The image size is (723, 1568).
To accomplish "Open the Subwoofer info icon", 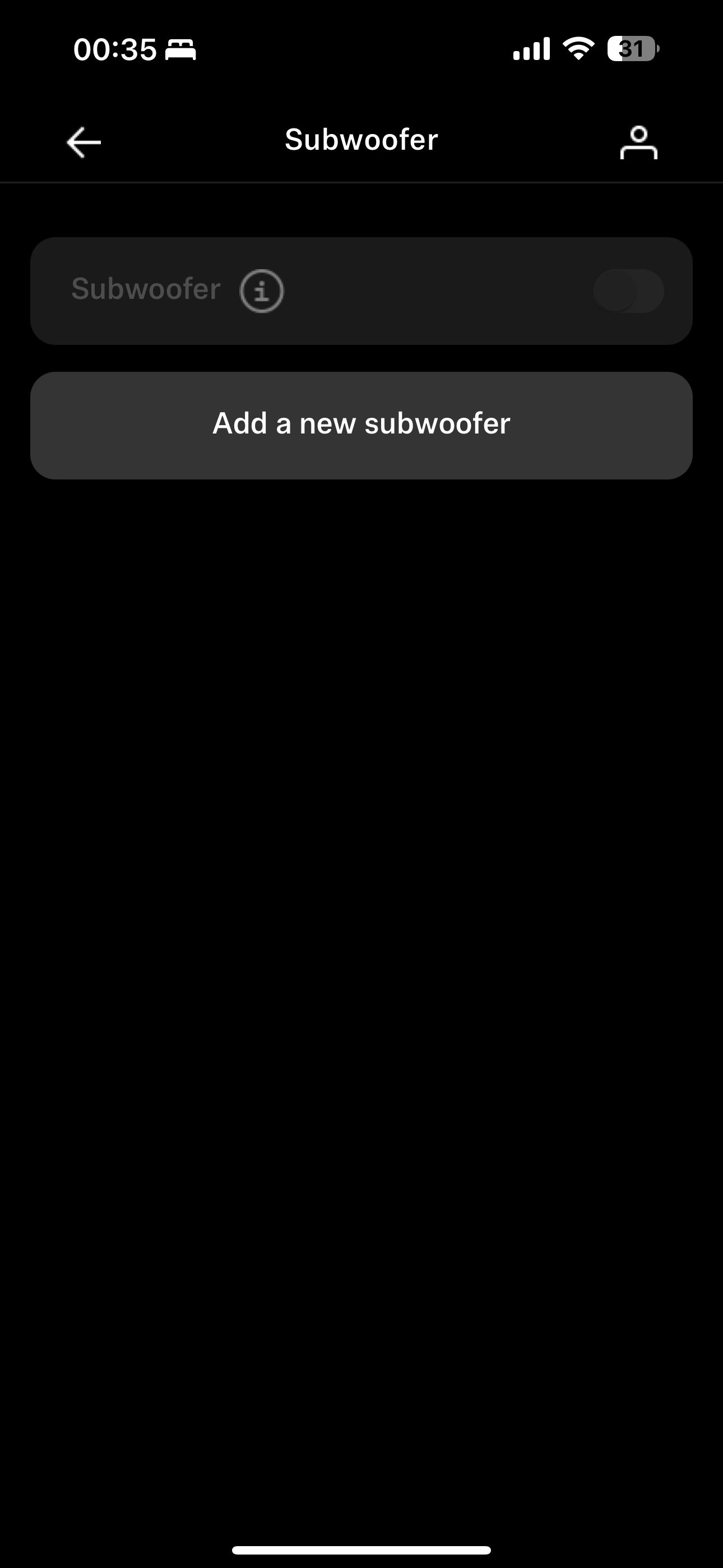I will [262, 291].
